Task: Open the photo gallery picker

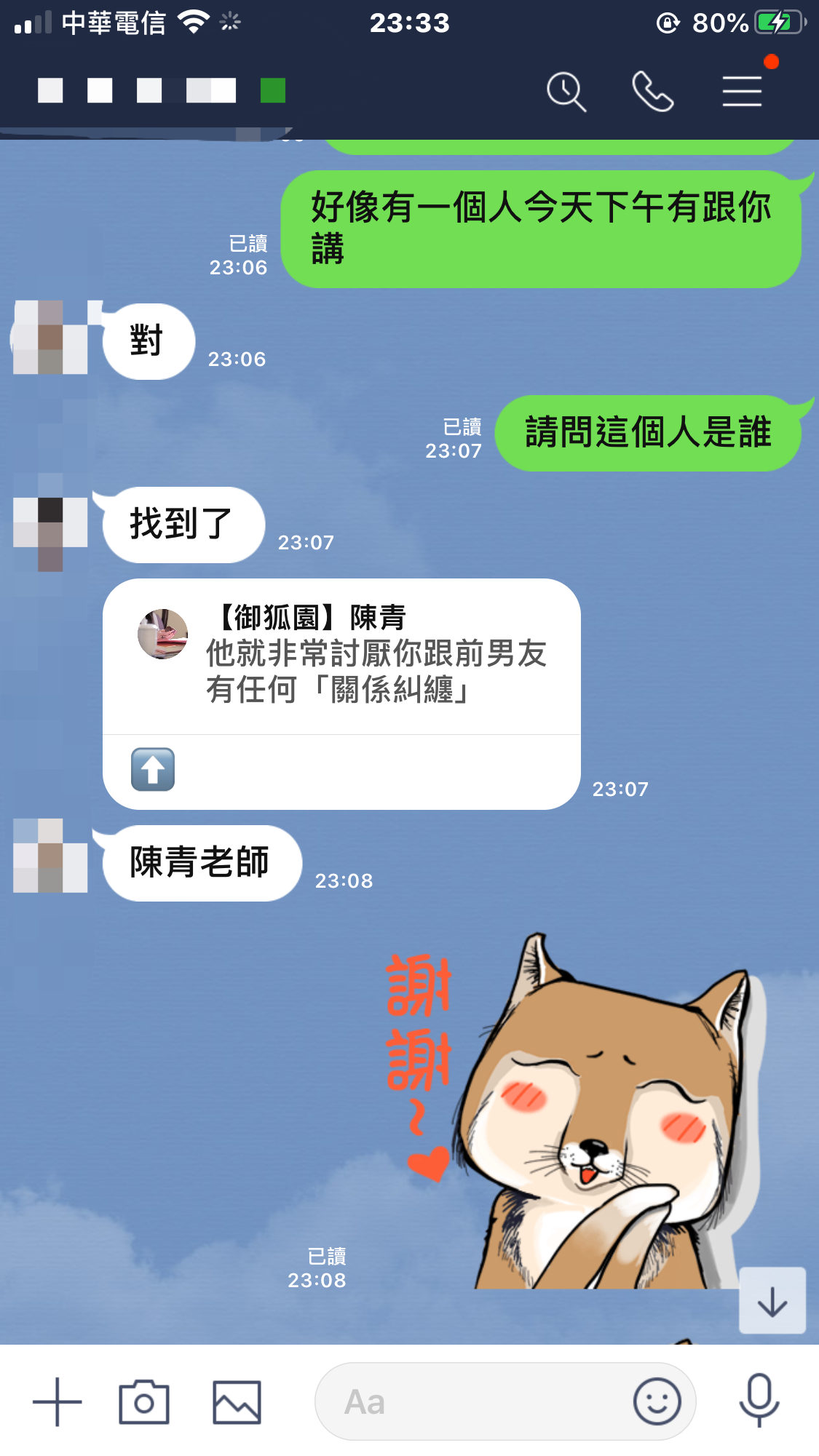Action: (237, 1401)
